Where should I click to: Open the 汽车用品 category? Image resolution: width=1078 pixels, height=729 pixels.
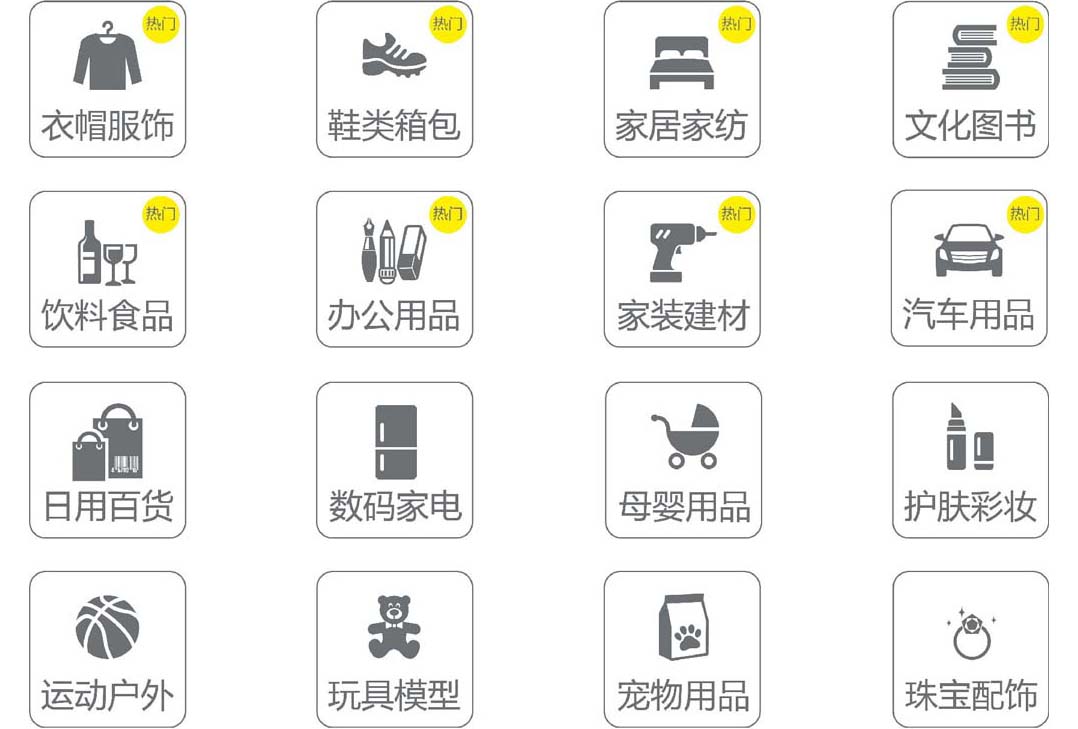pos(969,270)
